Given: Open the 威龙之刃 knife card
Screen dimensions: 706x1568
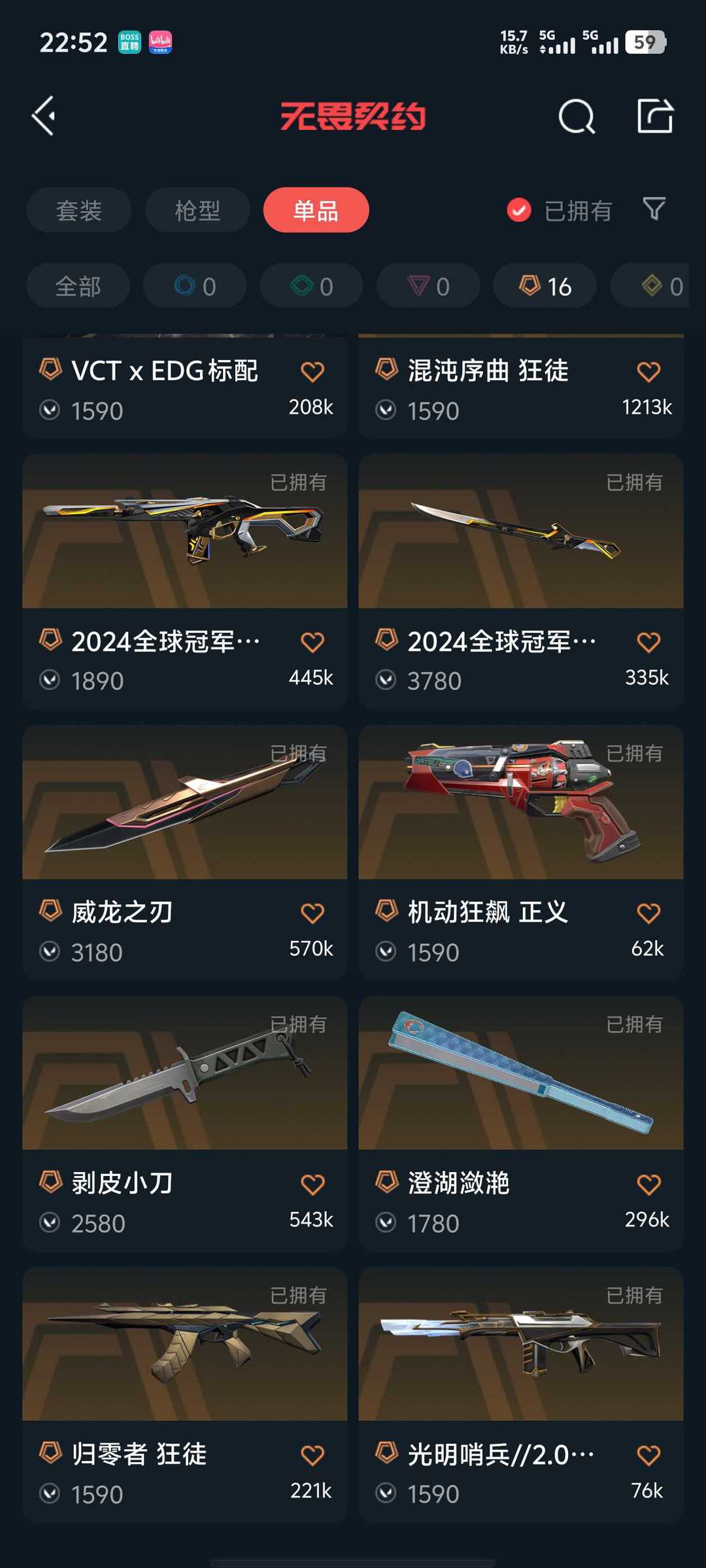Looking at the screenshot, I should coord(184,852).
